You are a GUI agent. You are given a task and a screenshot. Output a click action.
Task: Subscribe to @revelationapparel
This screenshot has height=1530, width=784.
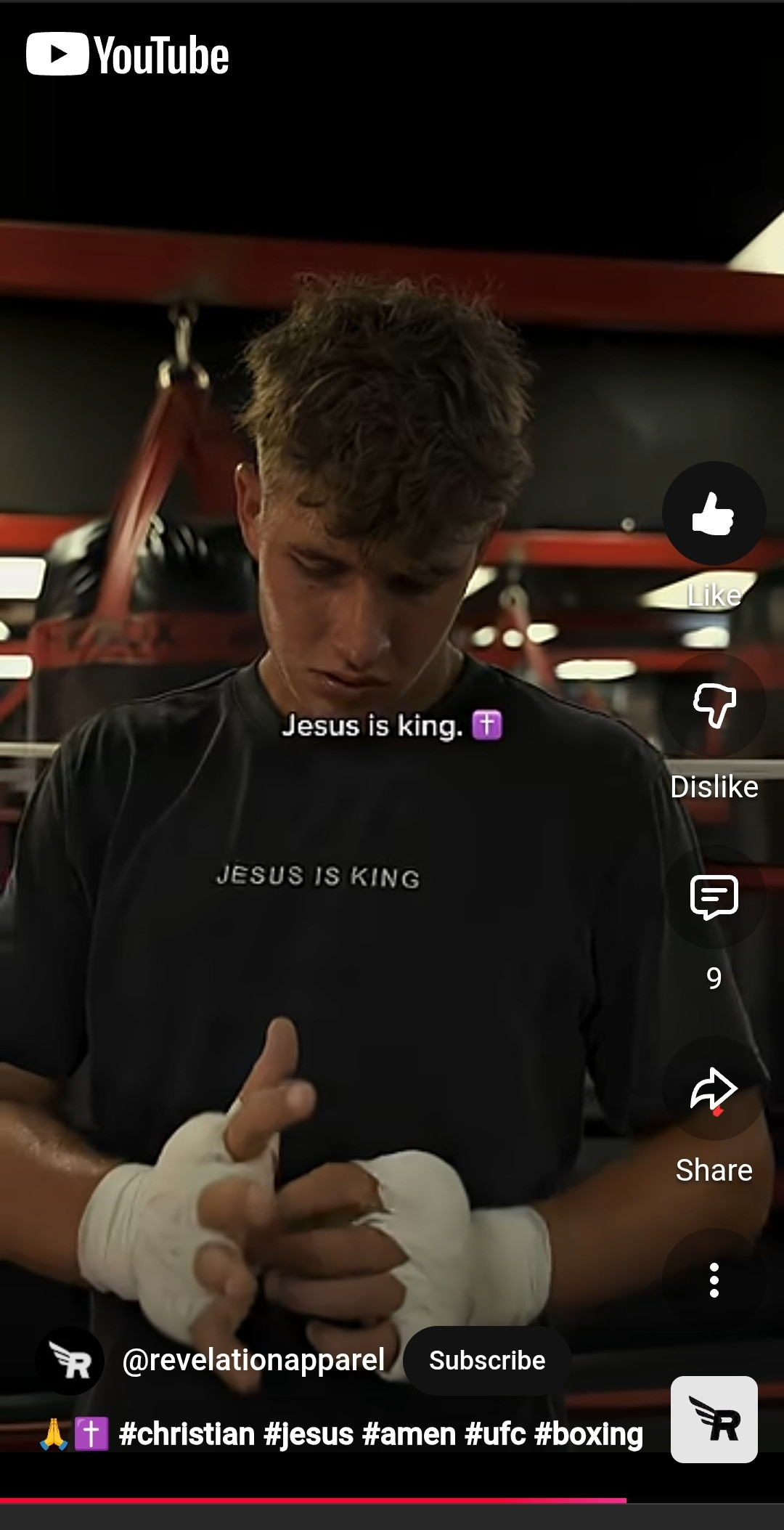point(486,1360)
